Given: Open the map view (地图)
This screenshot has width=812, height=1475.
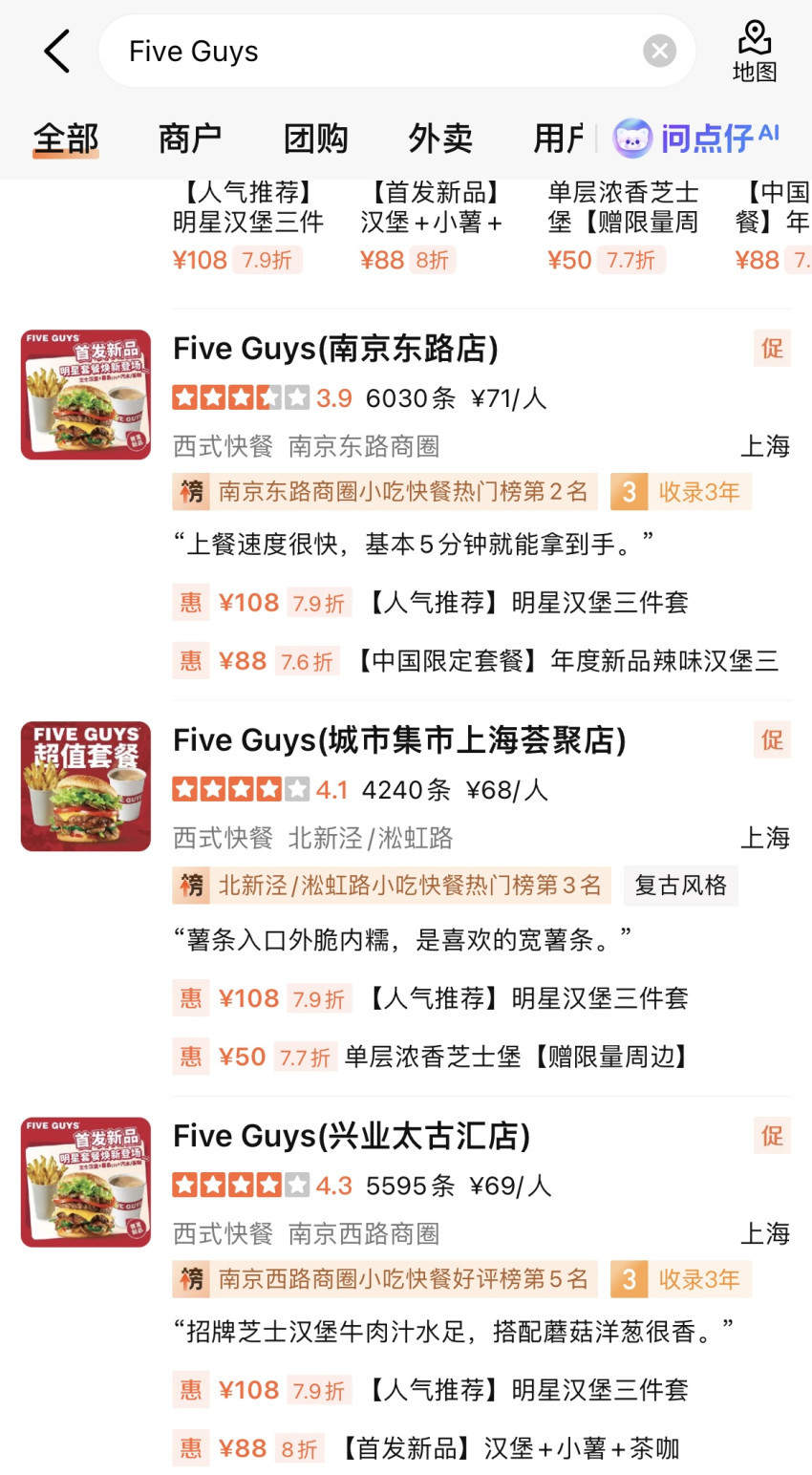Looking at the screenshot, I should pyautogui.click(x=754, y=51).
